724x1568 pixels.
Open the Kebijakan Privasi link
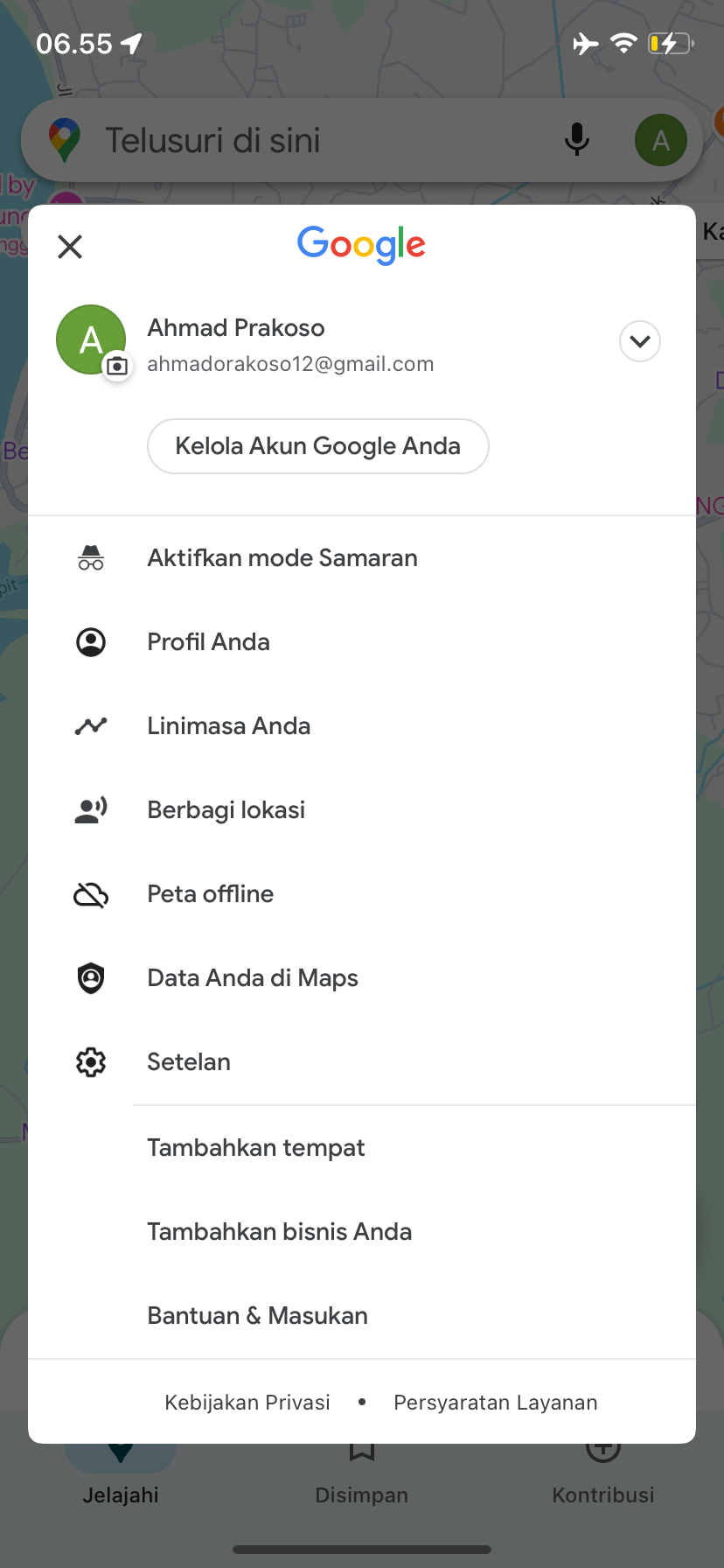pyautogui.click(x=247, y=1403)
